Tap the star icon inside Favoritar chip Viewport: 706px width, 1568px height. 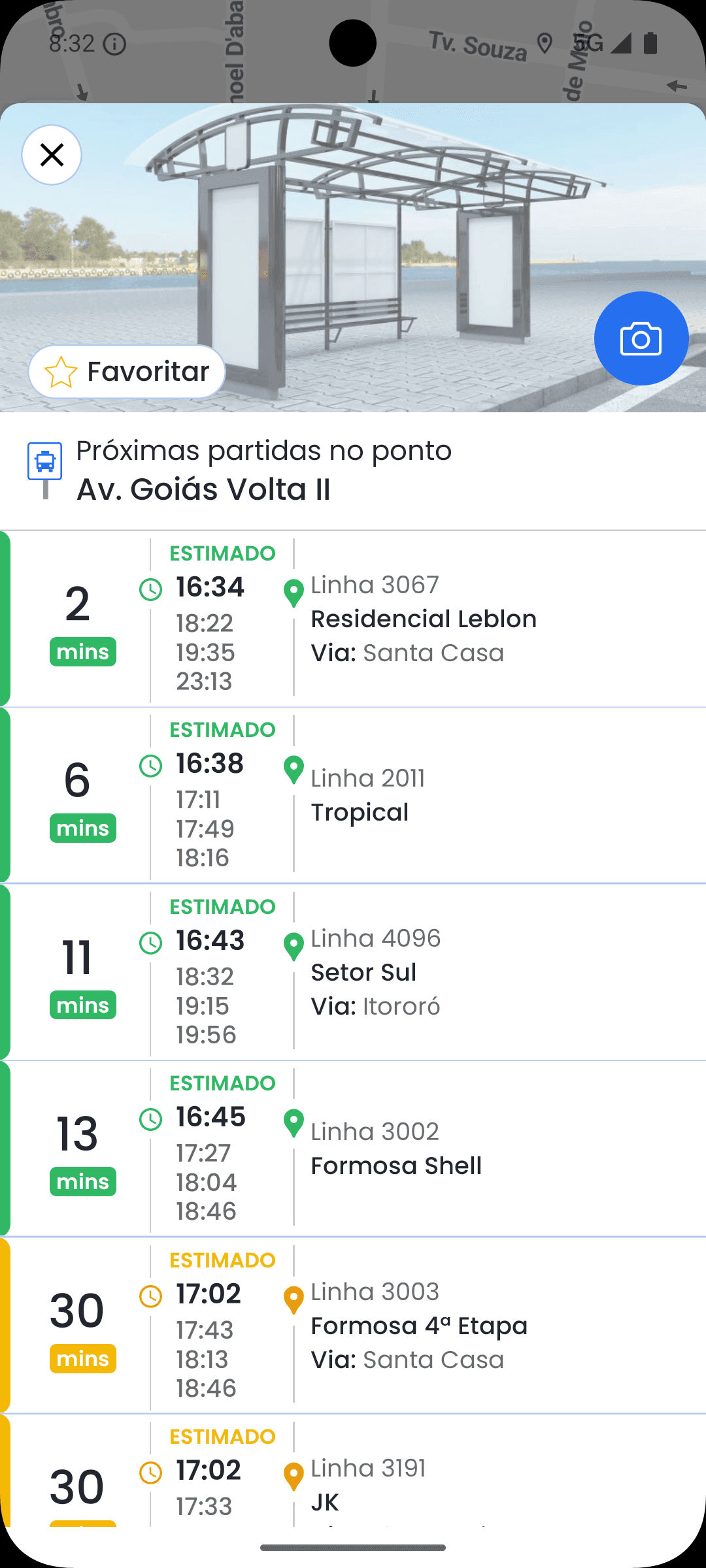(61, 371)
